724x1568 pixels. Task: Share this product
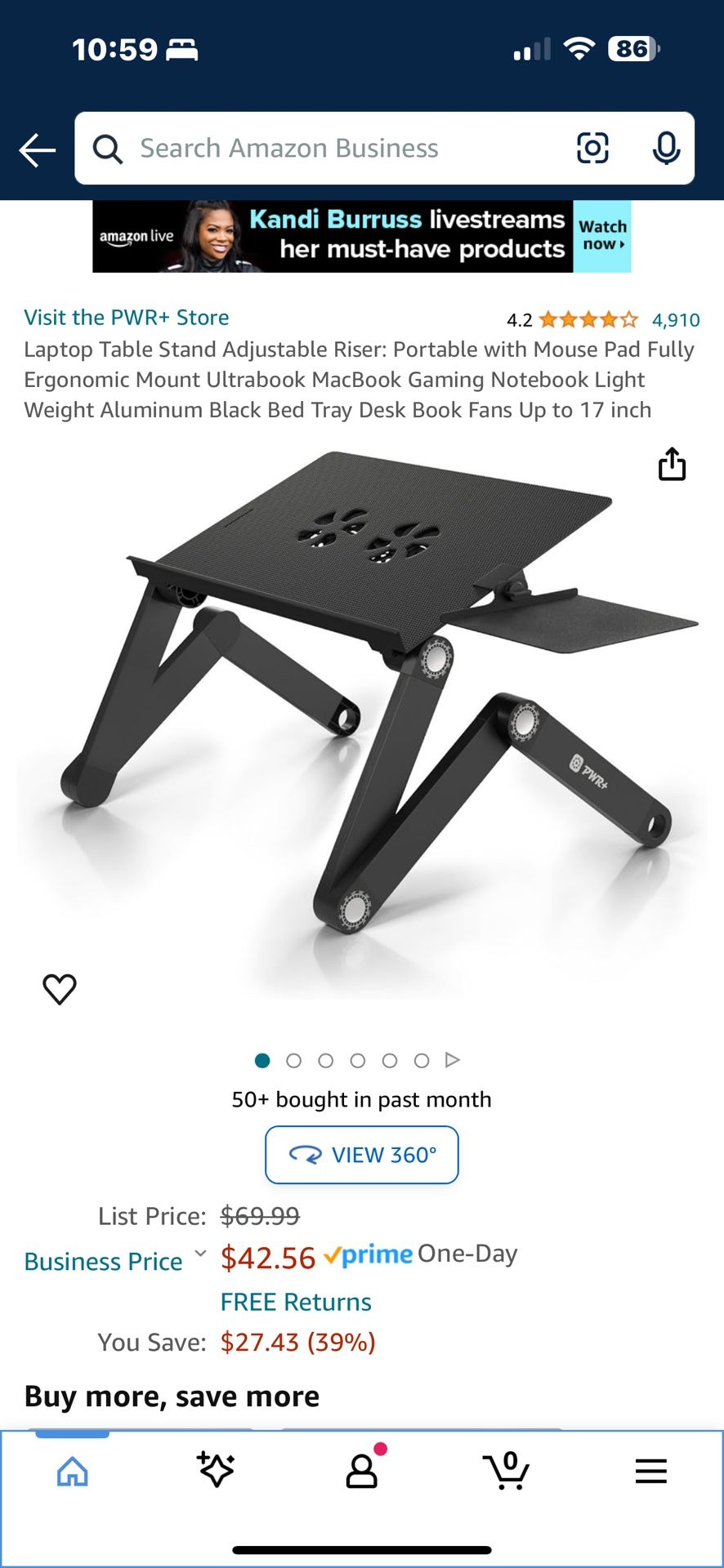pyautogui.click(x=672, y=464)
